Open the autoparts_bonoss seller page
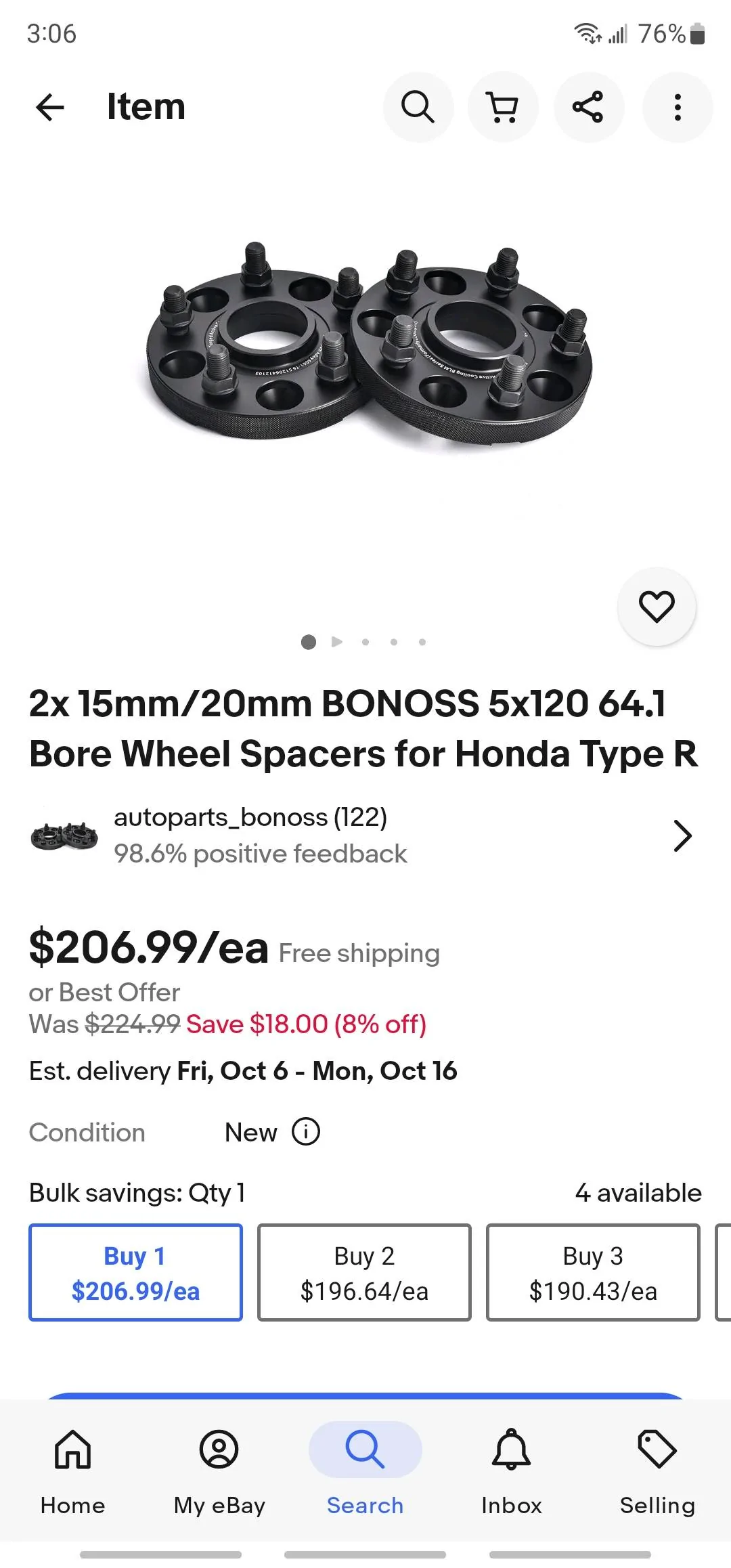 [250, 818]
